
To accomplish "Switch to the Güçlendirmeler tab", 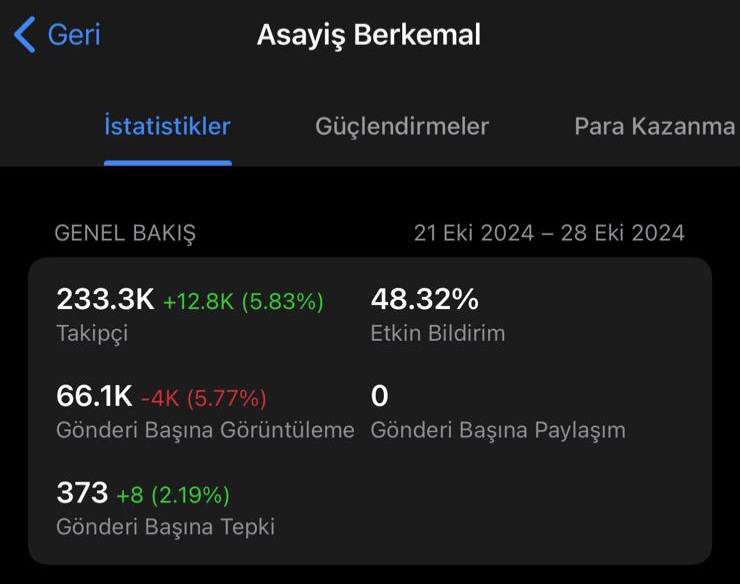I will click(402, 127).
